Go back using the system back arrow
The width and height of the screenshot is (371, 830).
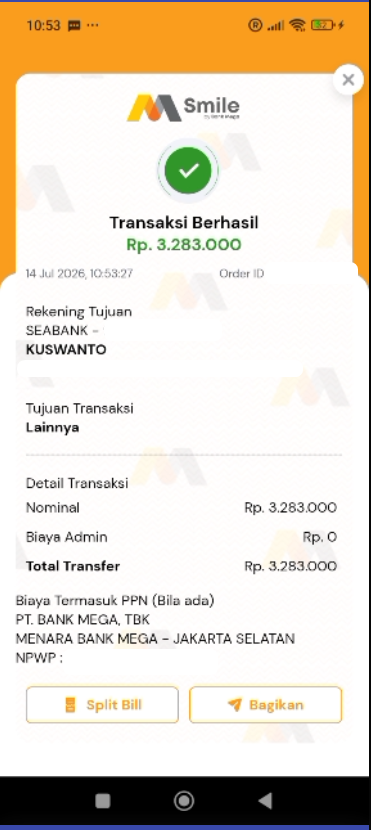click(265, 800)
